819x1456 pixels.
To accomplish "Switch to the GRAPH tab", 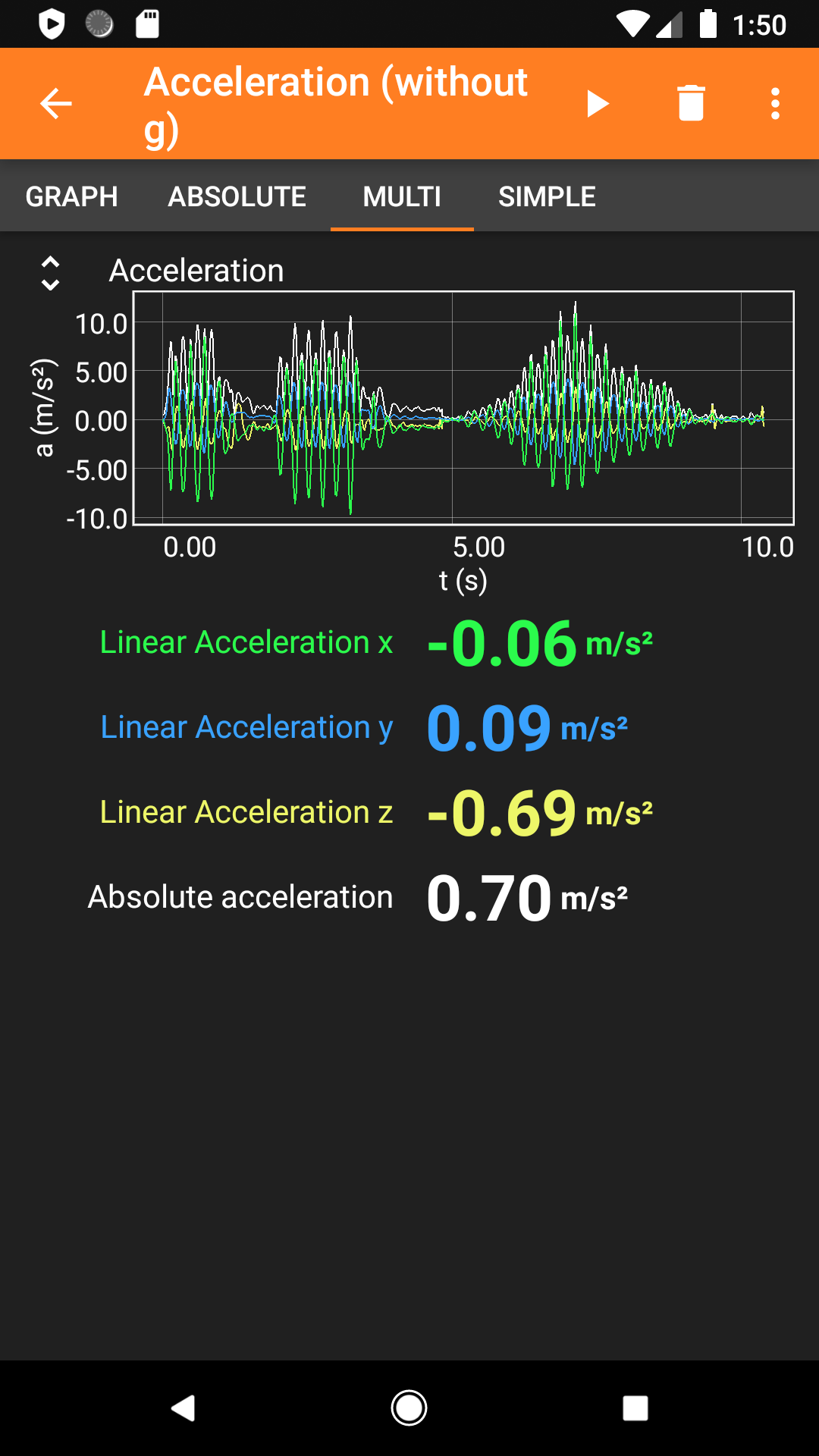I will (x=72, y=196).
